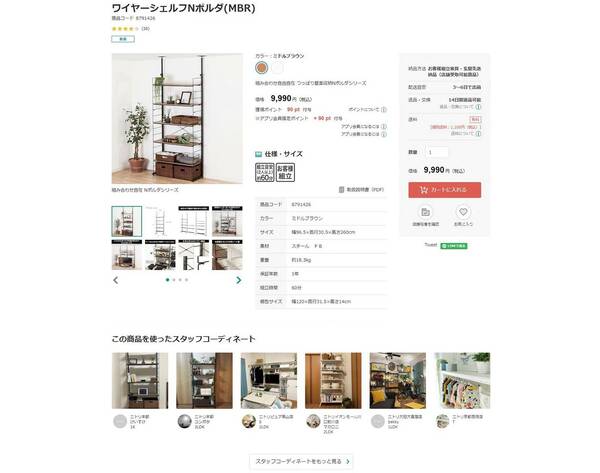Open the third staff coordinate photo

click(x=268, y=380)
